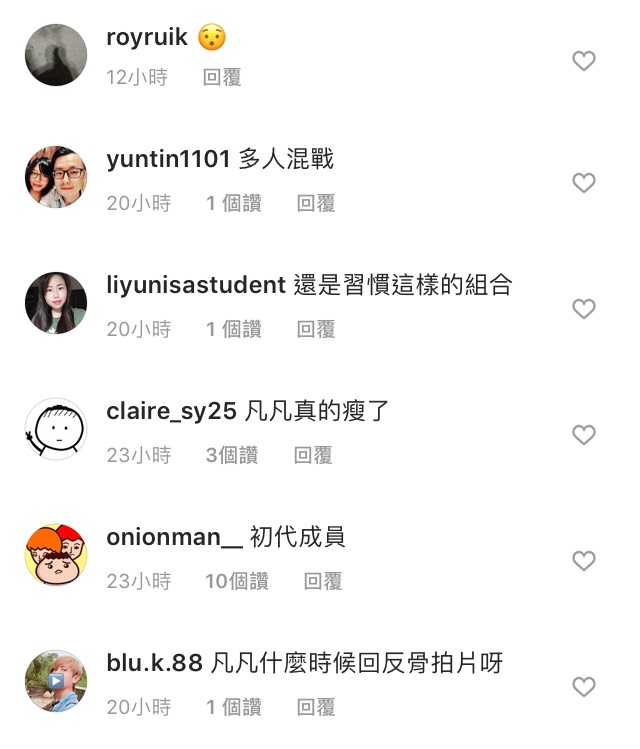Image resolution: width=640 pixels, height=749 pixels.
Task: Reply to royruik's comment
Action: pyautogui.click(x=222, y=77)
